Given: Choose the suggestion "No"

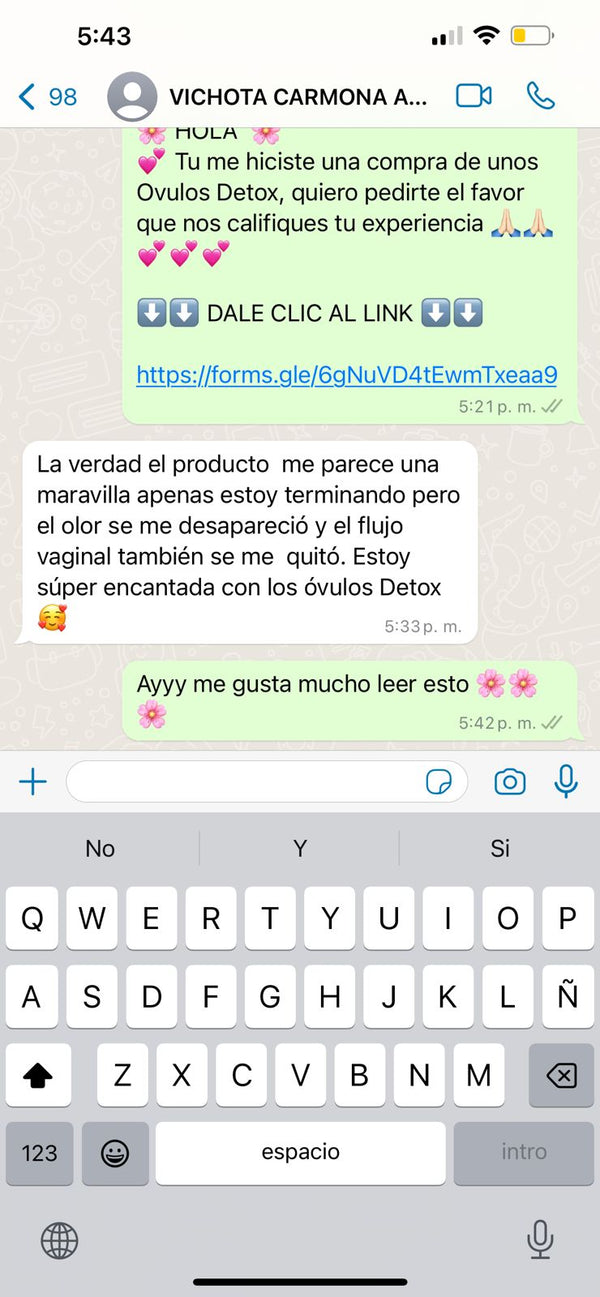Looking at the screenshot, I should pos(100,849).
